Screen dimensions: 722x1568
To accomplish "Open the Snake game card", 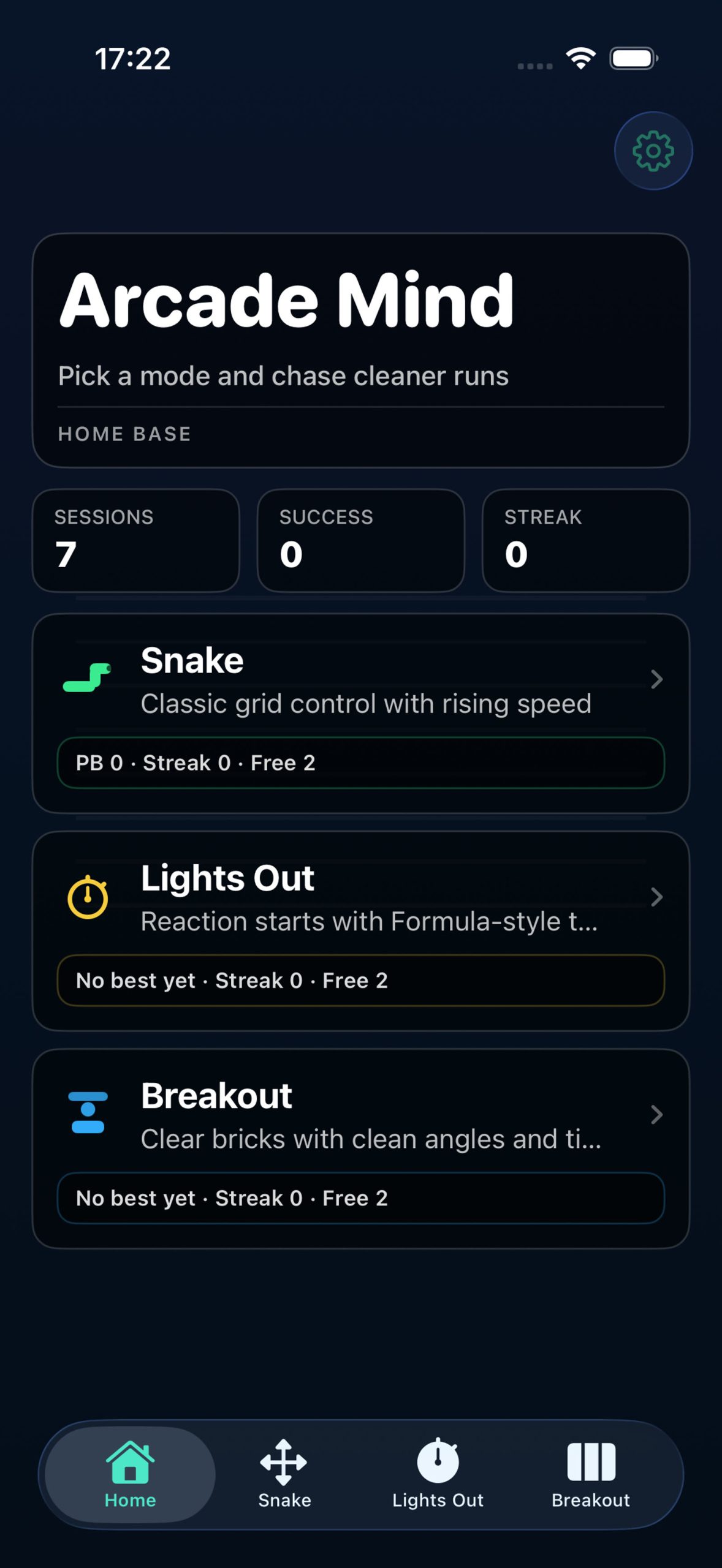I will point(360,681).
